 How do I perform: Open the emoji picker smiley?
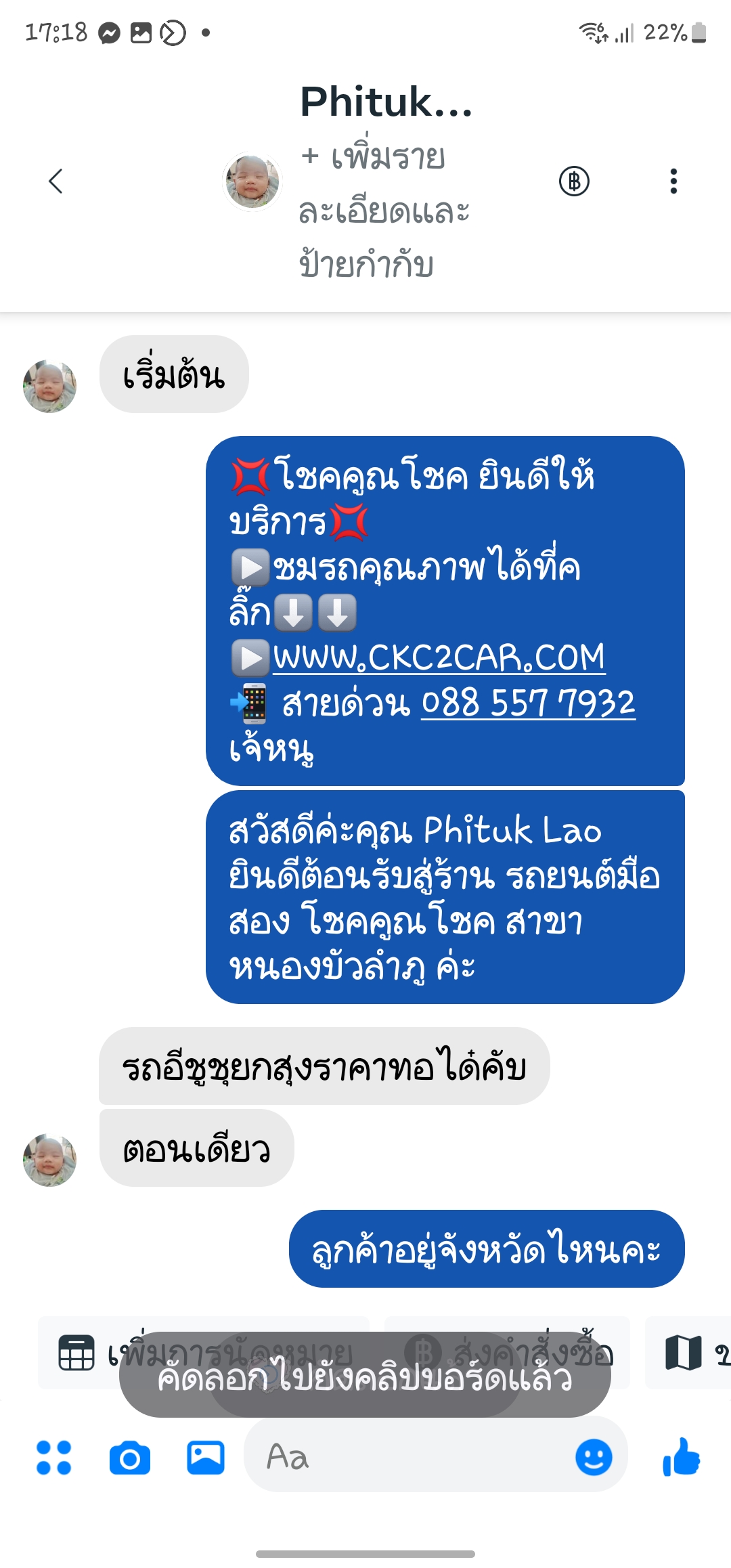[594, 1458]
